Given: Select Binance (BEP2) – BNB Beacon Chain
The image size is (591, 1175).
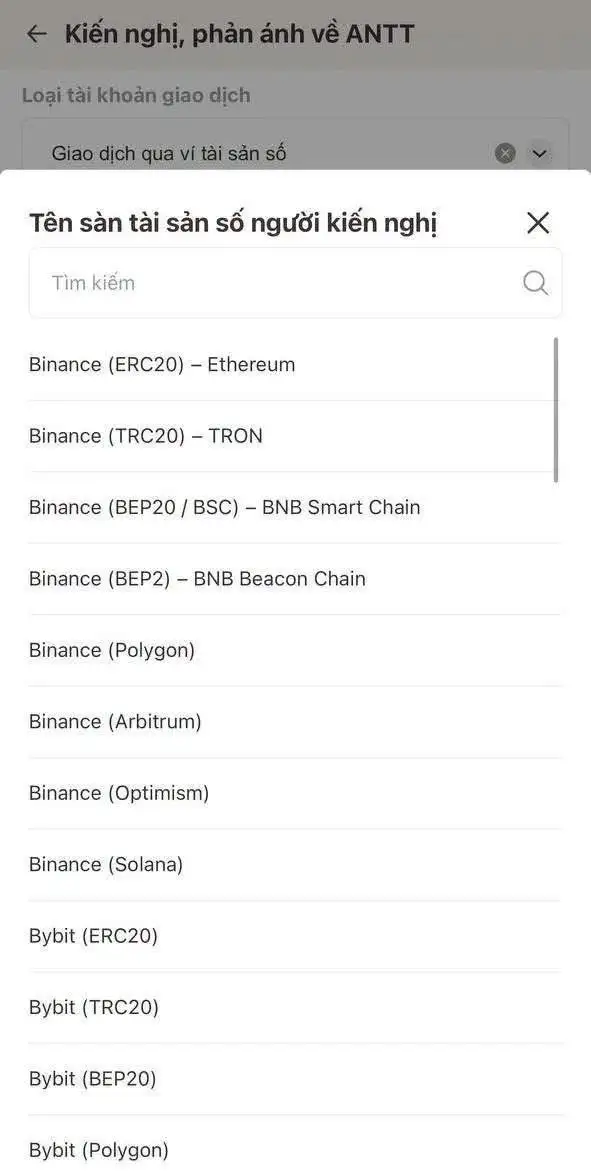Looking at the screenshot, I should (295, 579).
